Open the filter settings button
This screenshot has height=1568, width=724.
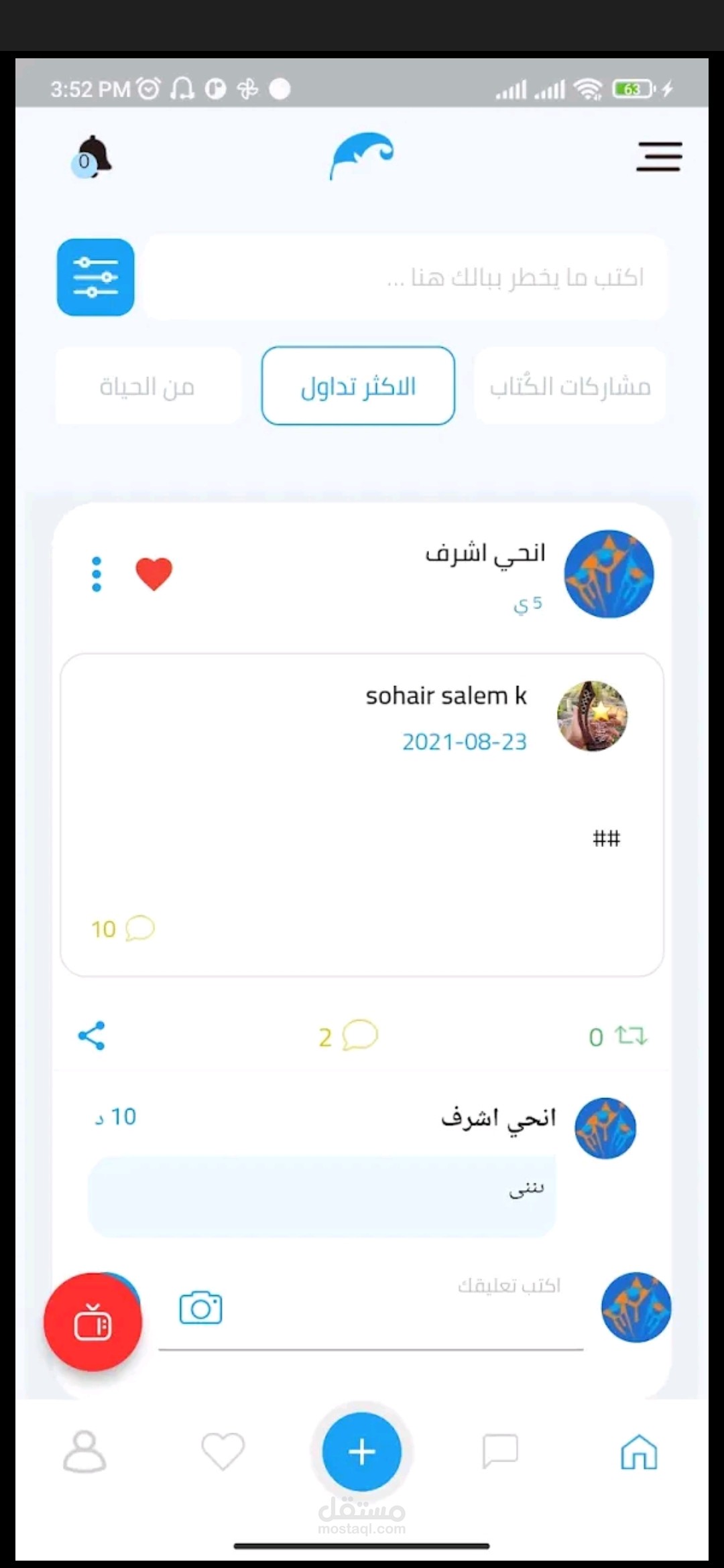pyautogui.click(x=95, y=277)
